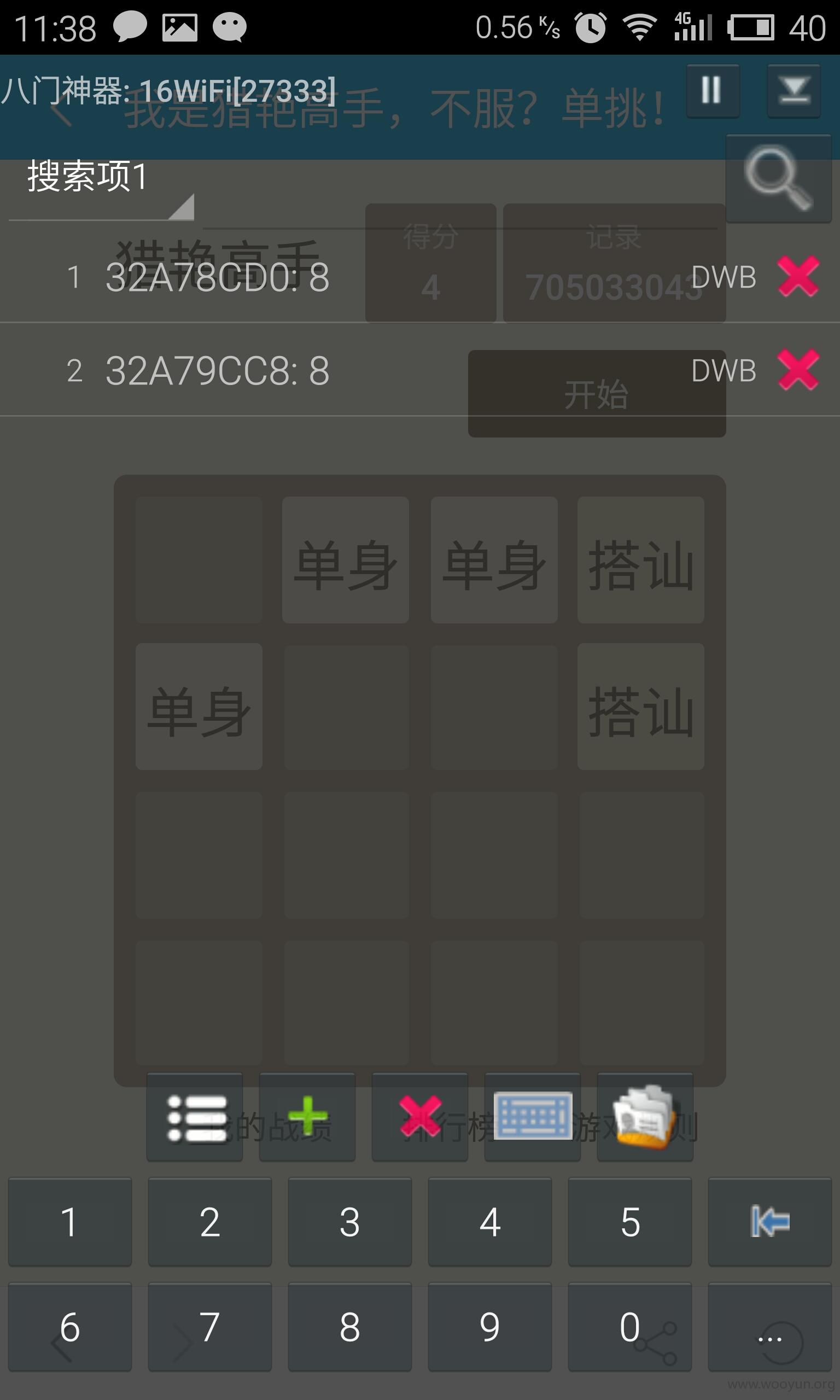The width and height of the screenshot is (840, 1400).
Task: Start the search with the magnifier
Action: click(778, 178)
